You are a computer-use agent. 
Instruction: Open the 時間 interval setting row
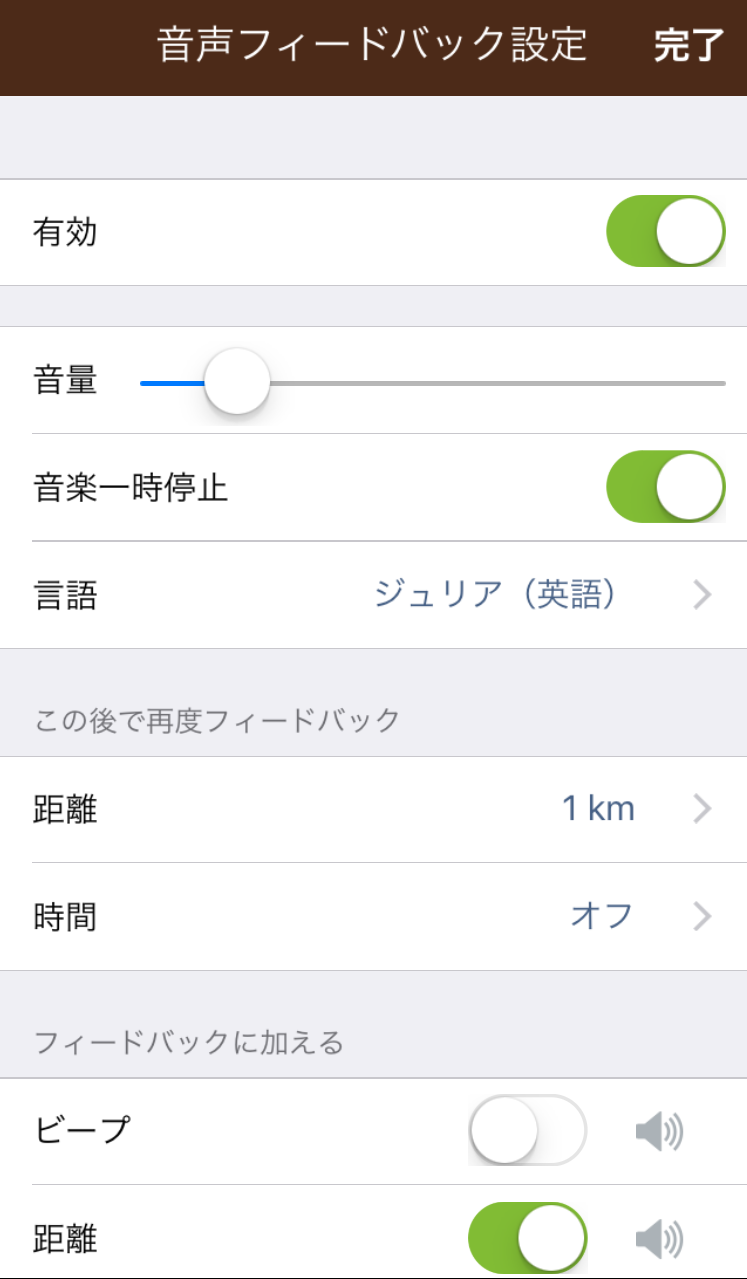pos(373,916)
